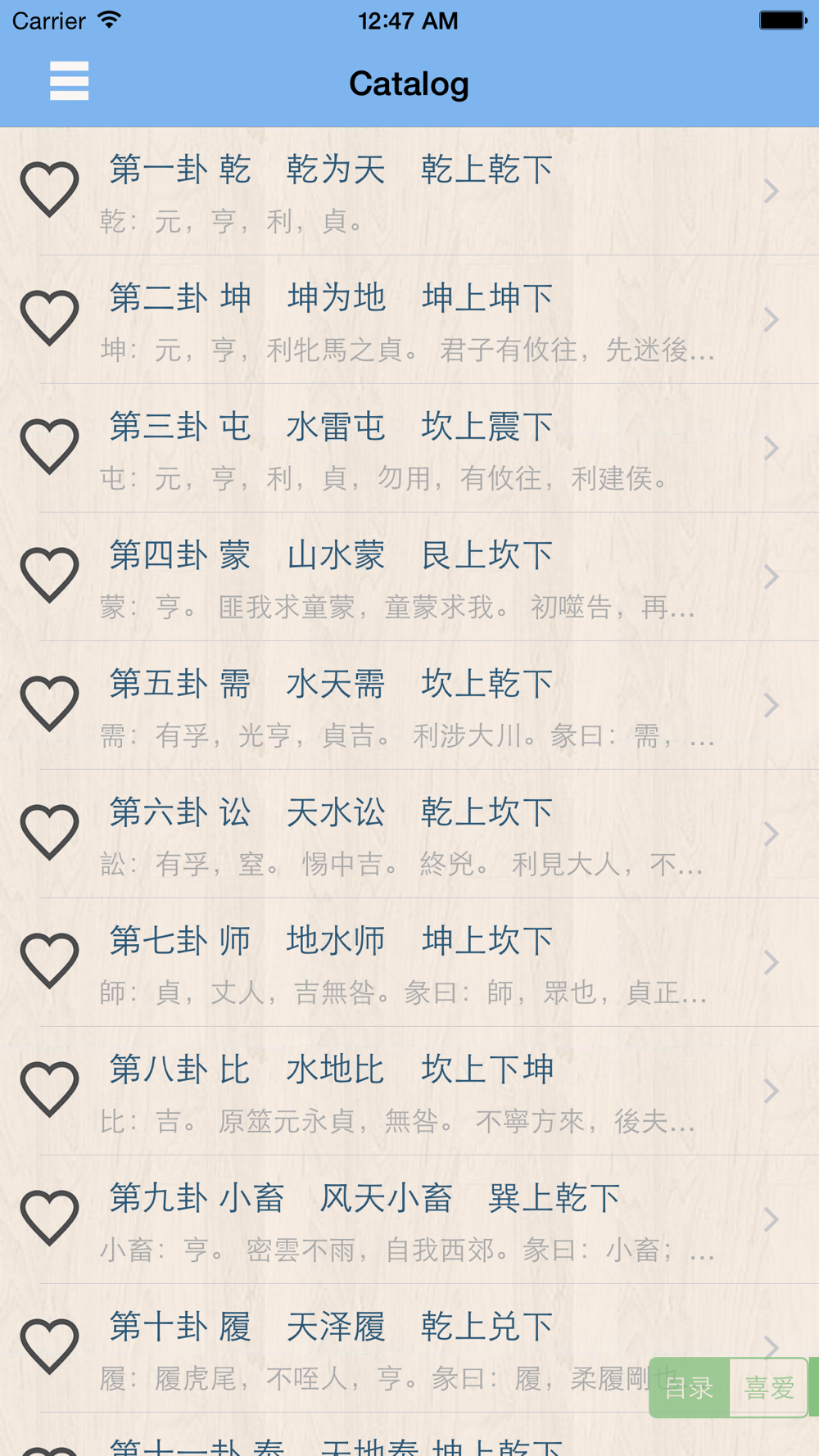Open the 第五卦 需 水天需 entry
The image size is (819, 1456).
(x=409, y=706)
